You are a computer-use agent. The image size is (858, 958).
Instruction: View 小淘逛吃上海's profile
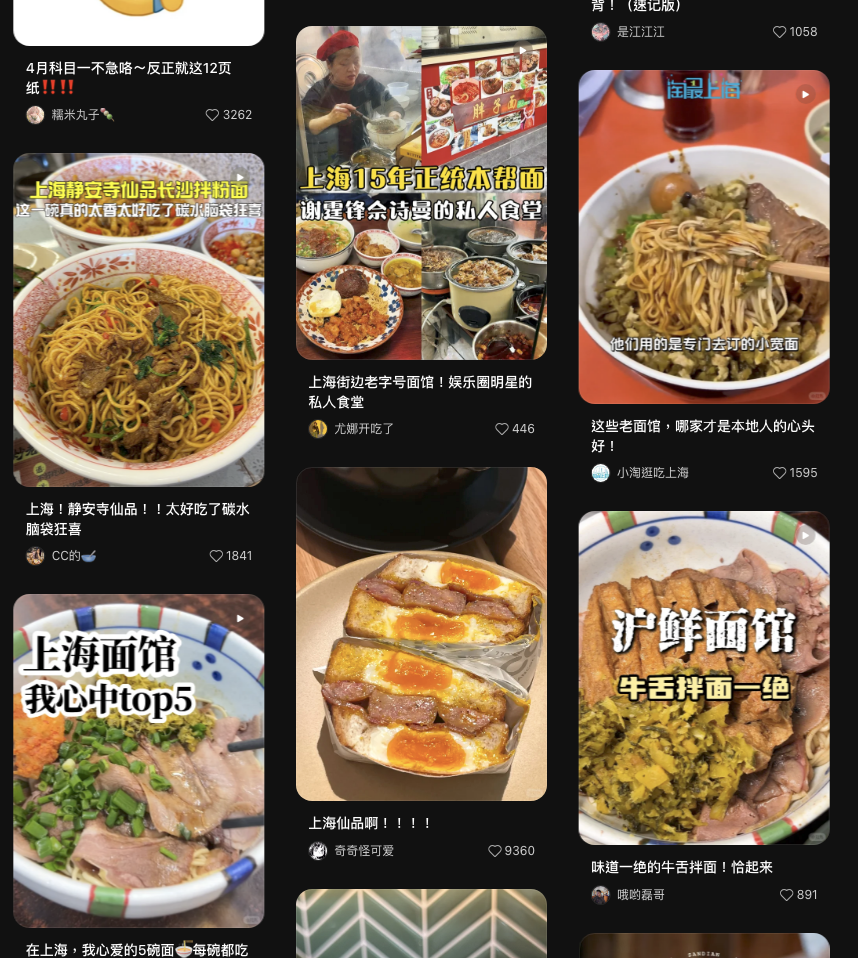(x=652, y=473)
